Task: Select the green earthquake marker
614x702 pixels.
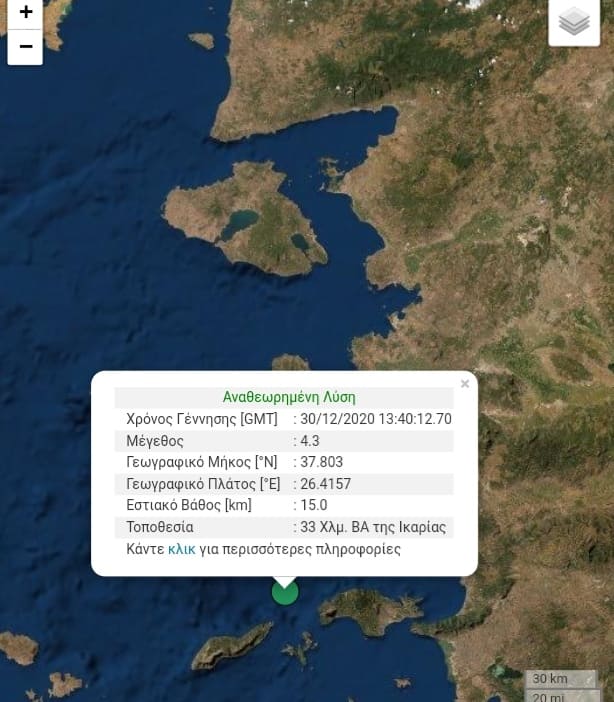Action: [x=285, y=592]
